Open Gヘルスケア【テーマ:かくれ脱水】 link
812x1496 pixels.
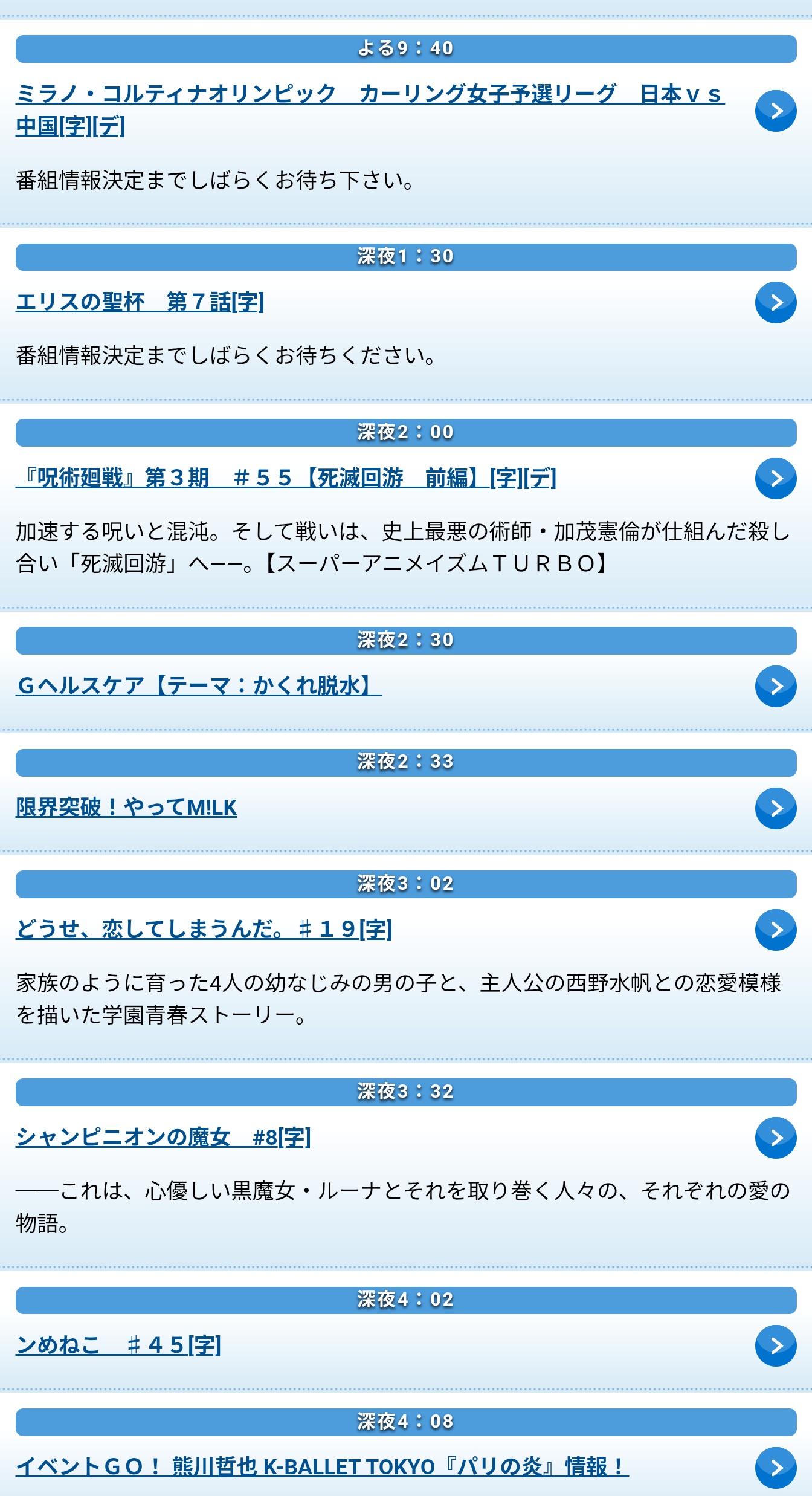(x=198, y=686)
